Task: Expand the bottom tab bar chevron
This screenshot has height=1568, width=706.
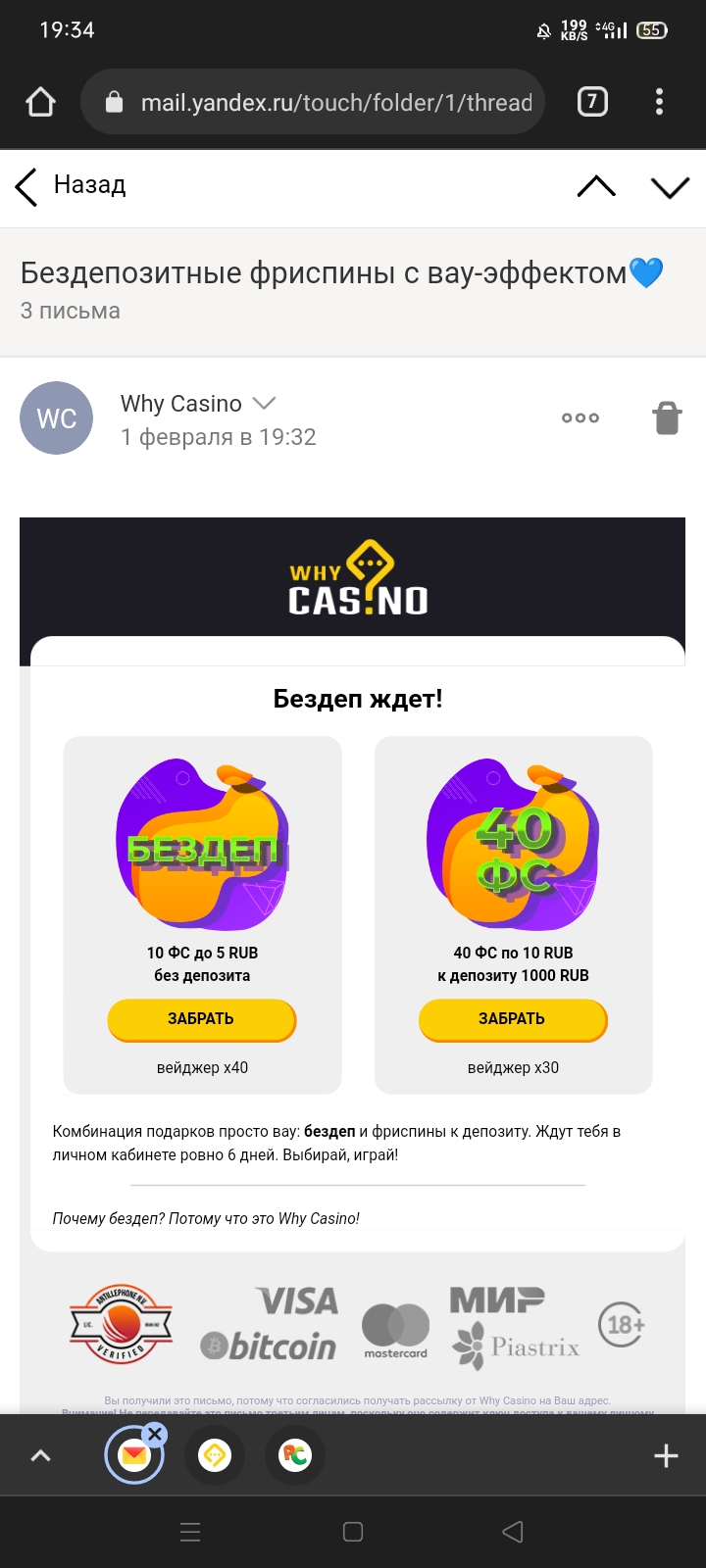Action: coord(40,1456)
